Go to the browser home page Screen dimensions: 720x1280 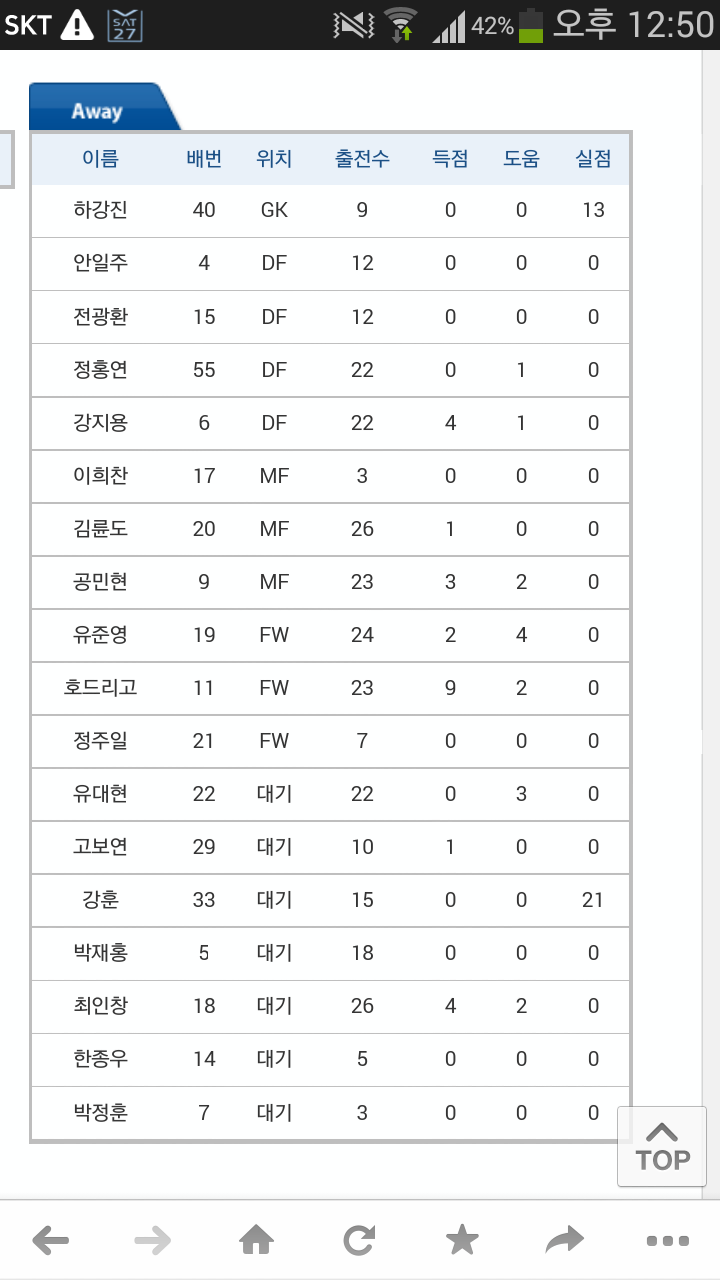[x=257, y=1240]
